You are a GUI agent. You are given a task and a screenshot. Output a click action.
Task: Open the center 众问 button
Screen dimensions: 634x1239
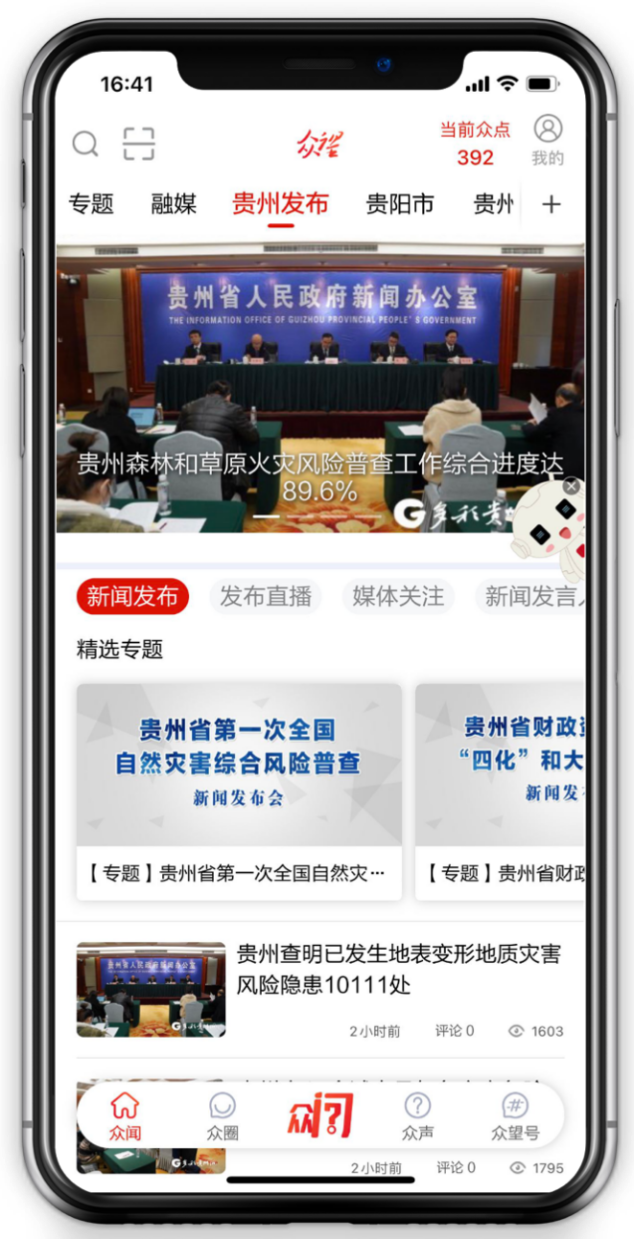coord(320,1115)
